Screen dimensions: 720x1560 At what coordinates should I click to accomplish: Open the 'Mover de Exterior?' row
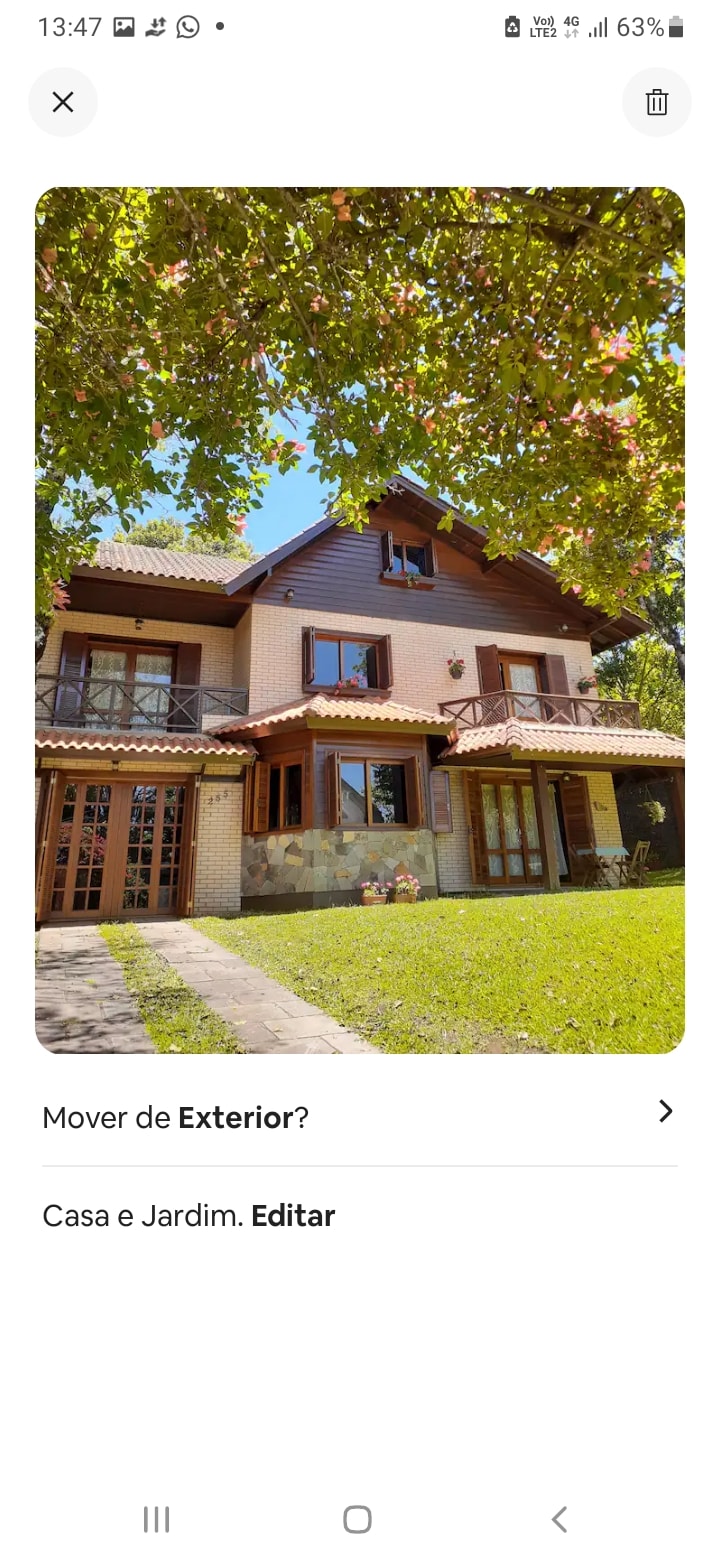pyautogui.click(x=360, y=1116)
